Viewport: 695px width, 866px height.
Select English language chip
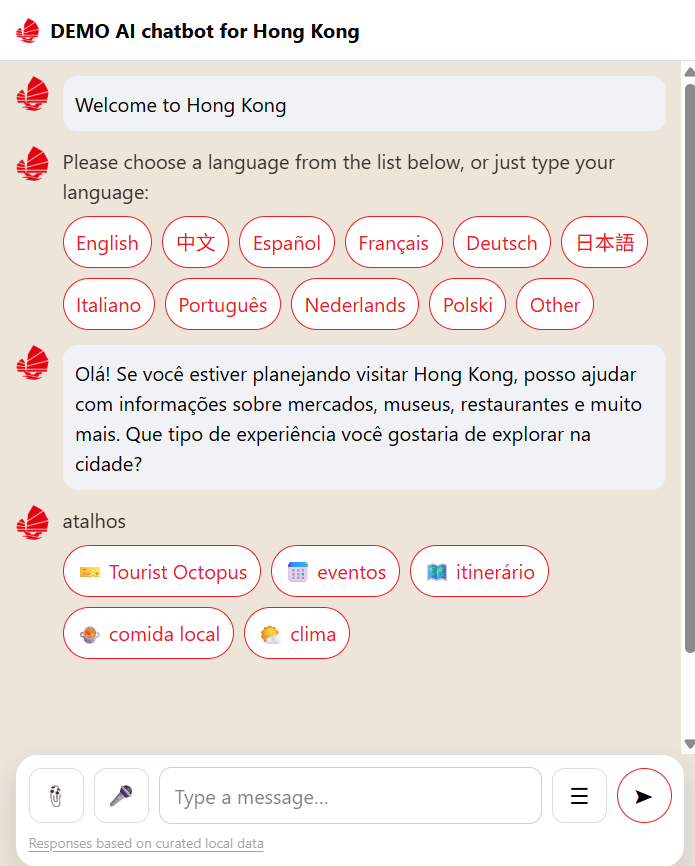pyautogui.click(x=107, y=243)
